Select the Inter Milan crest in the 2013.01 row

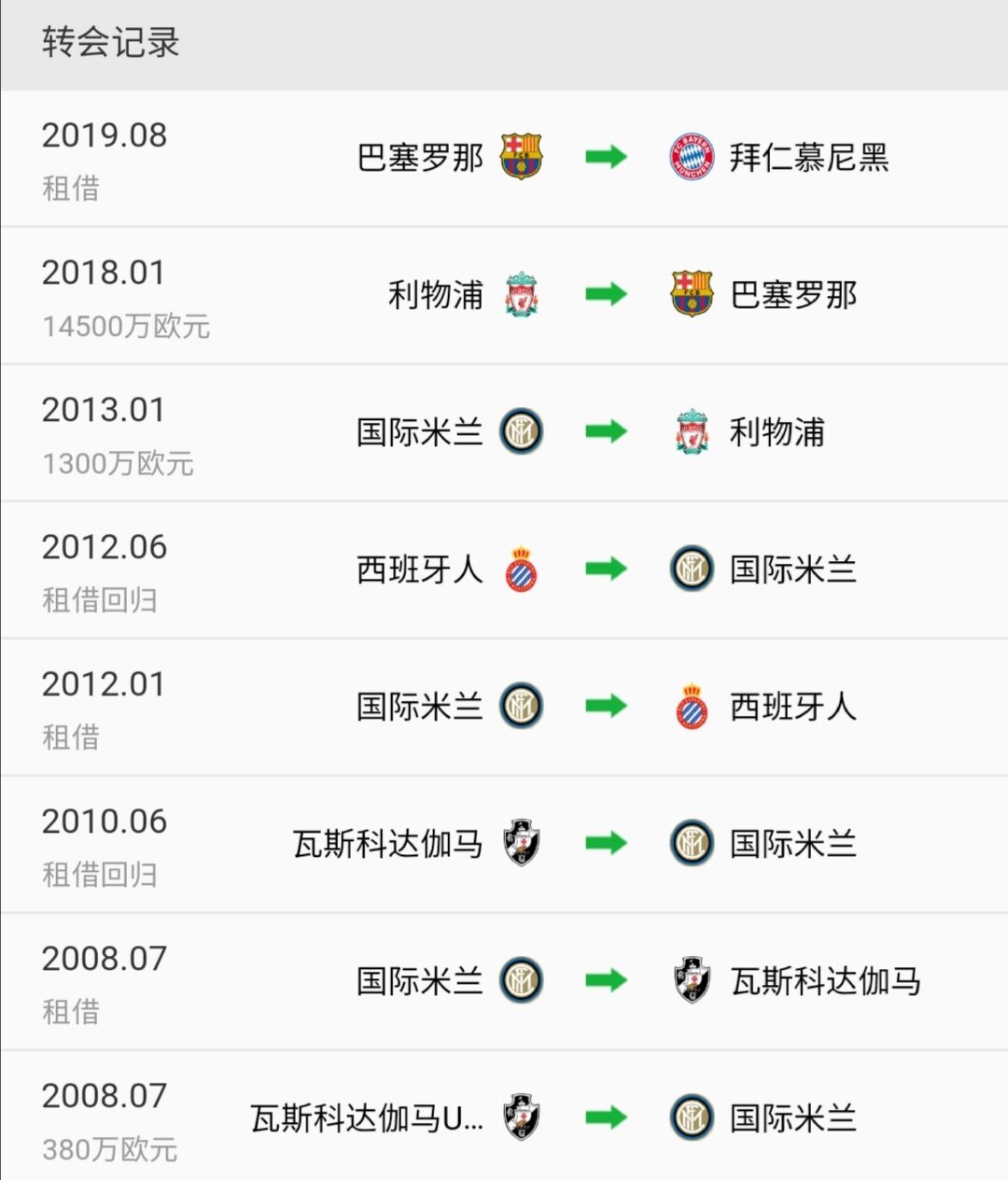[x=520, y=431]
